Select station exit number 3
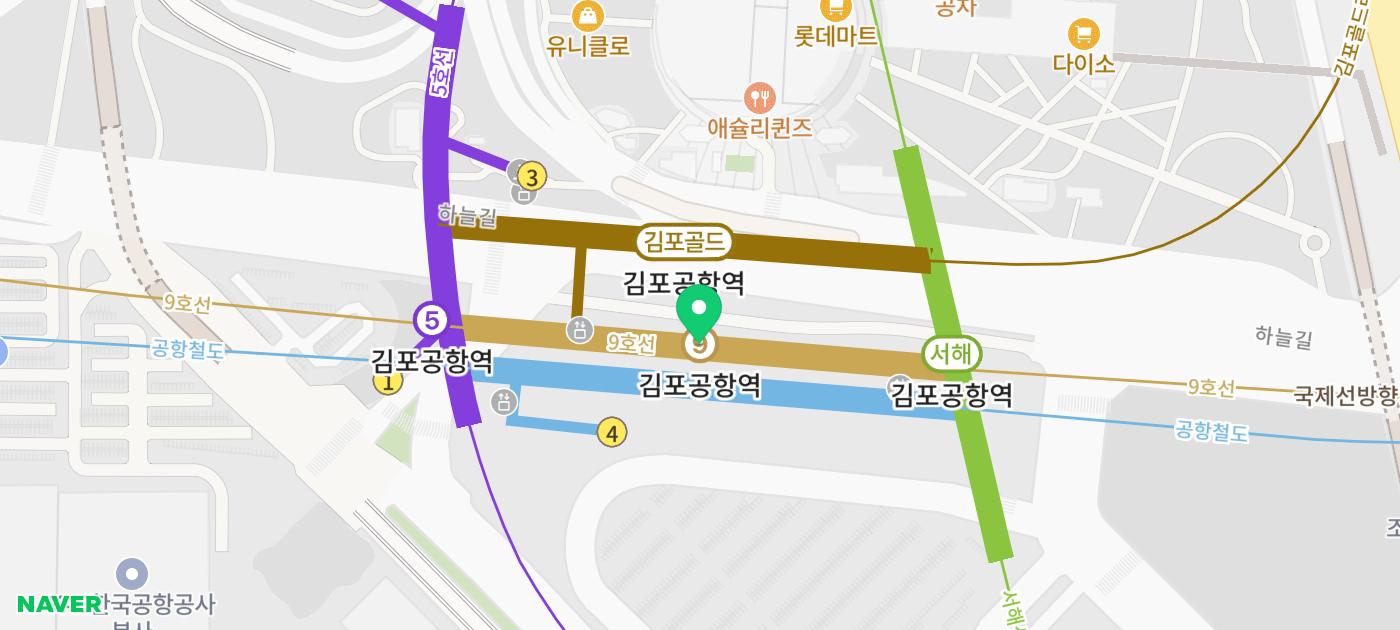Screen dimensions: 1400x630 pyautogui.click(x=532, y=178)
